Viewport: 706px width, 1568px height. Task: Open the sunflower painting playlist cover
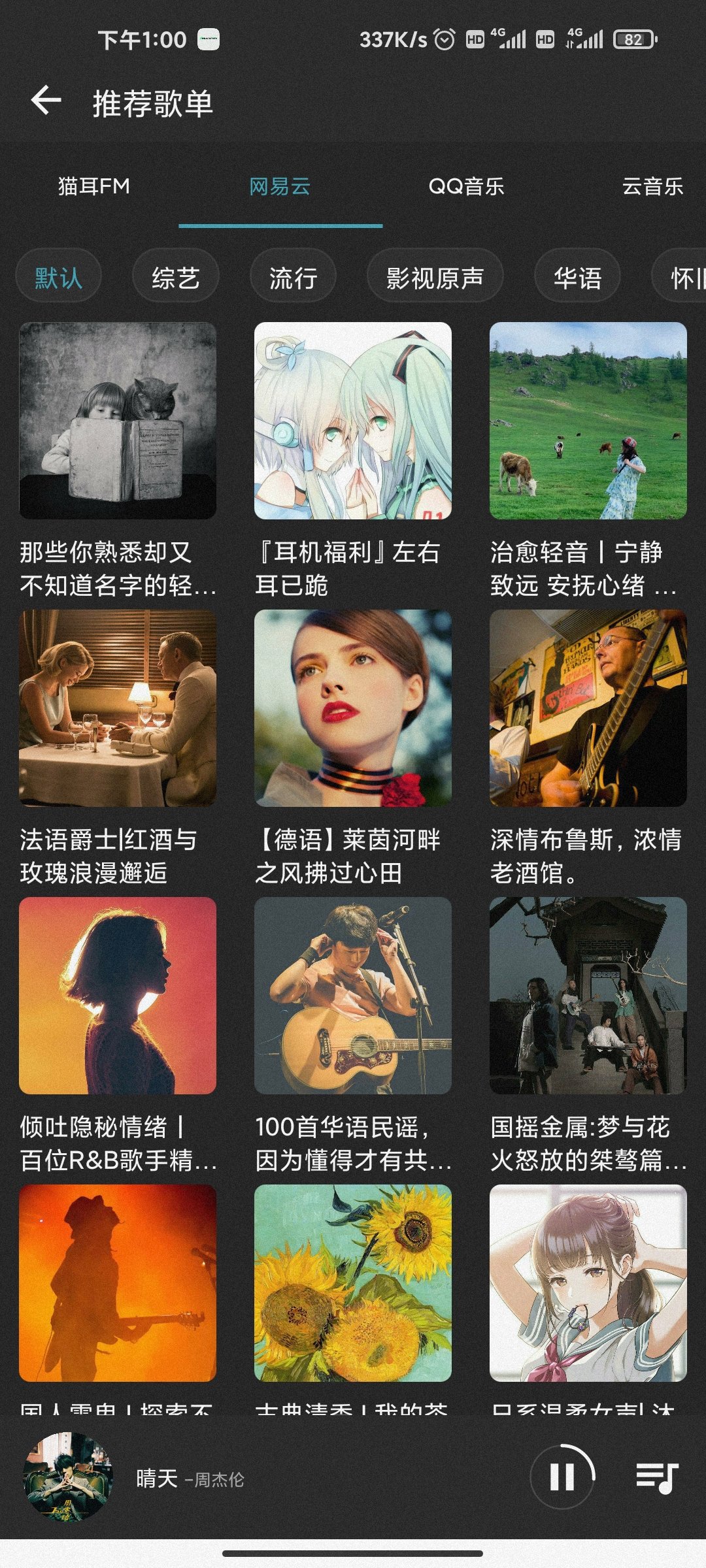[351, 1285]
